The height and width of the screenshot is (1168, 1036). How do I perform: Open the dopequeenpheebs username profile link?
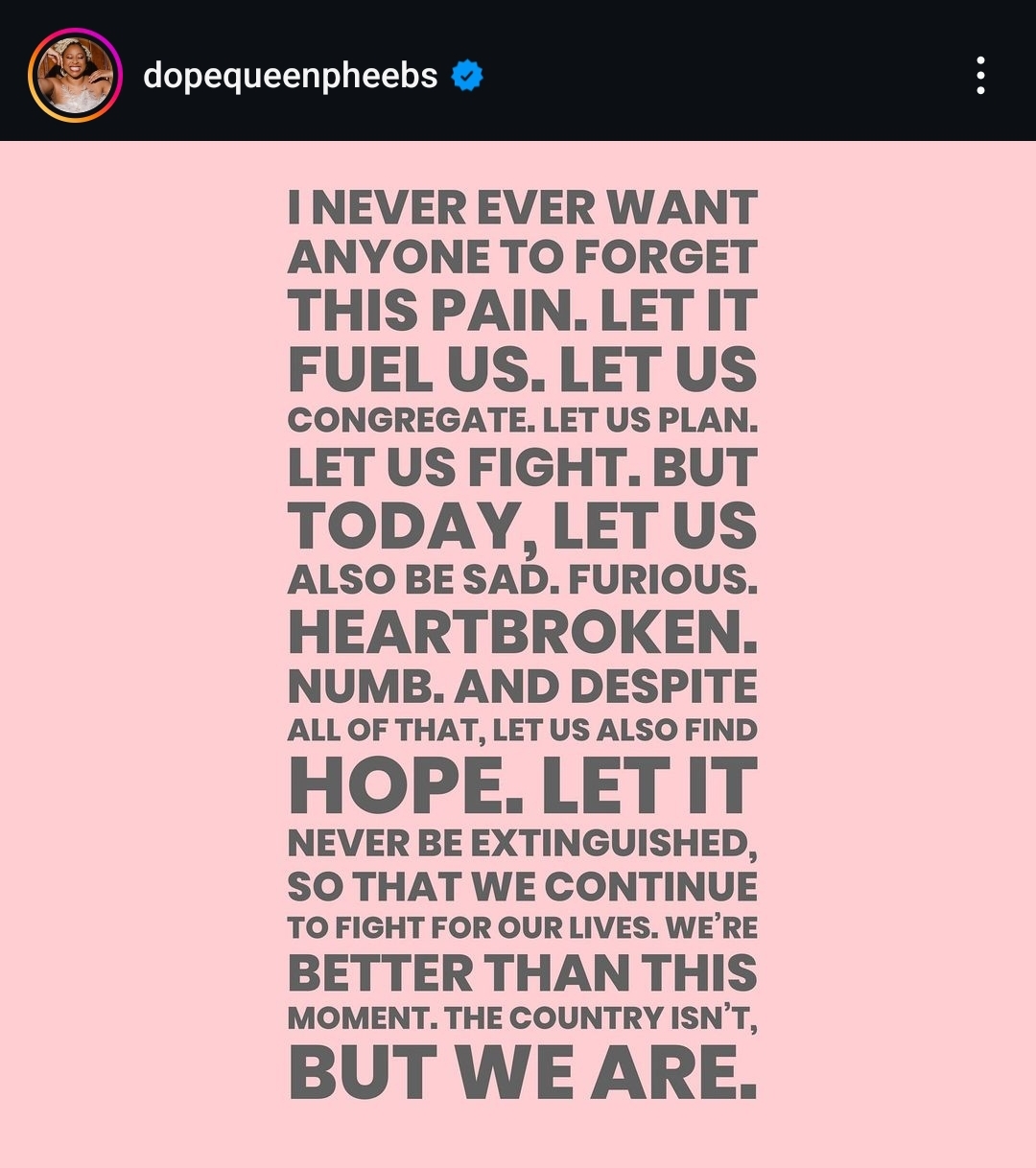[290, 76]
